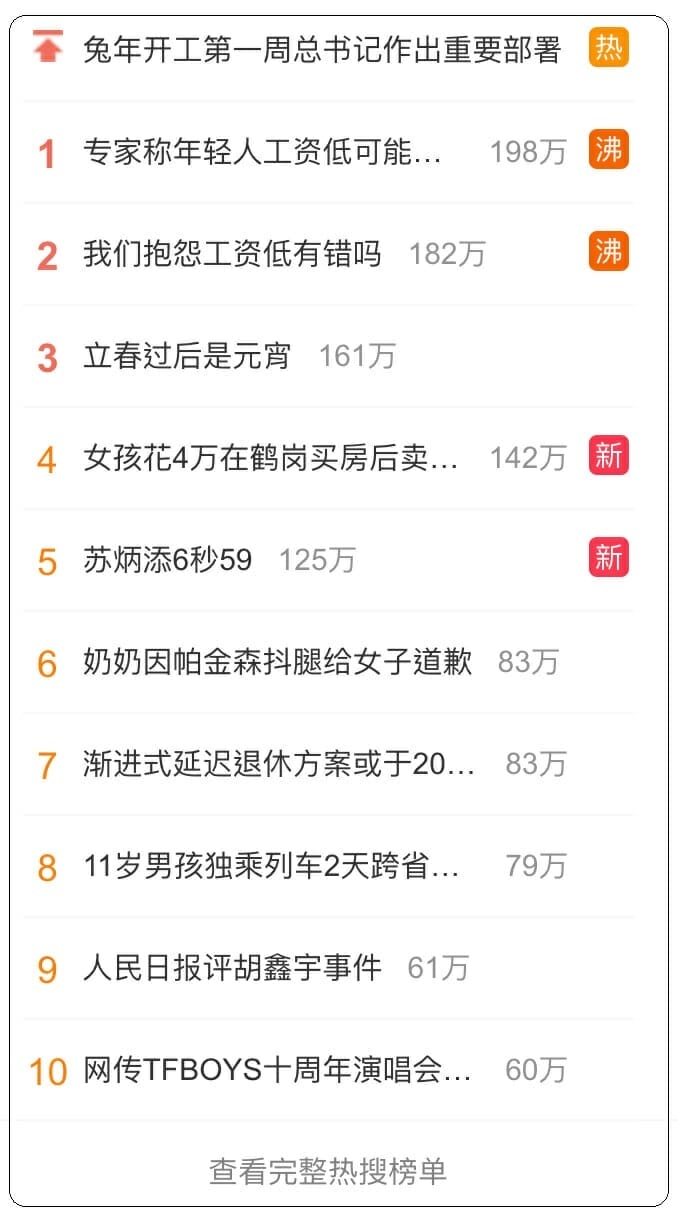This screenshot has height=1216, width=678.
Task: Open topic 我们抱怨工资低有错吗
Action: tap(232, 254)
